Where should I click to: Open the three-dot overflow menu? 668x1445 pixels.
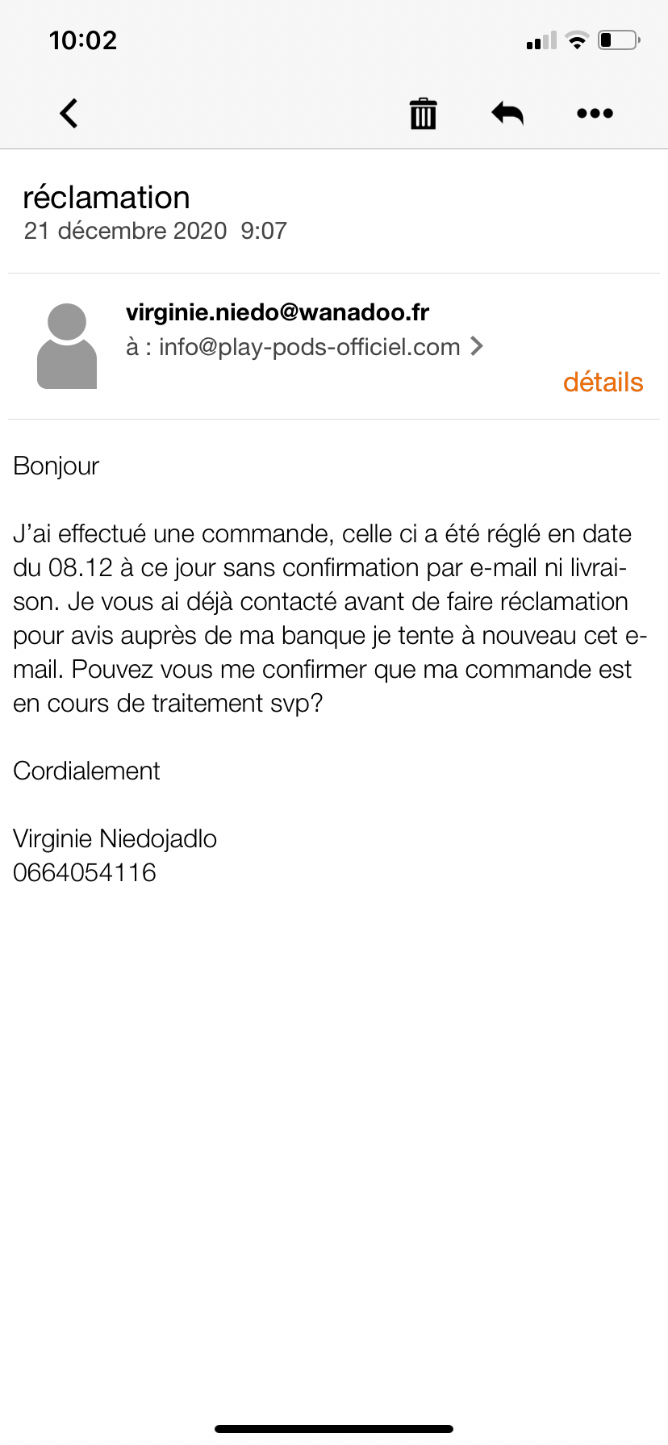595,113
